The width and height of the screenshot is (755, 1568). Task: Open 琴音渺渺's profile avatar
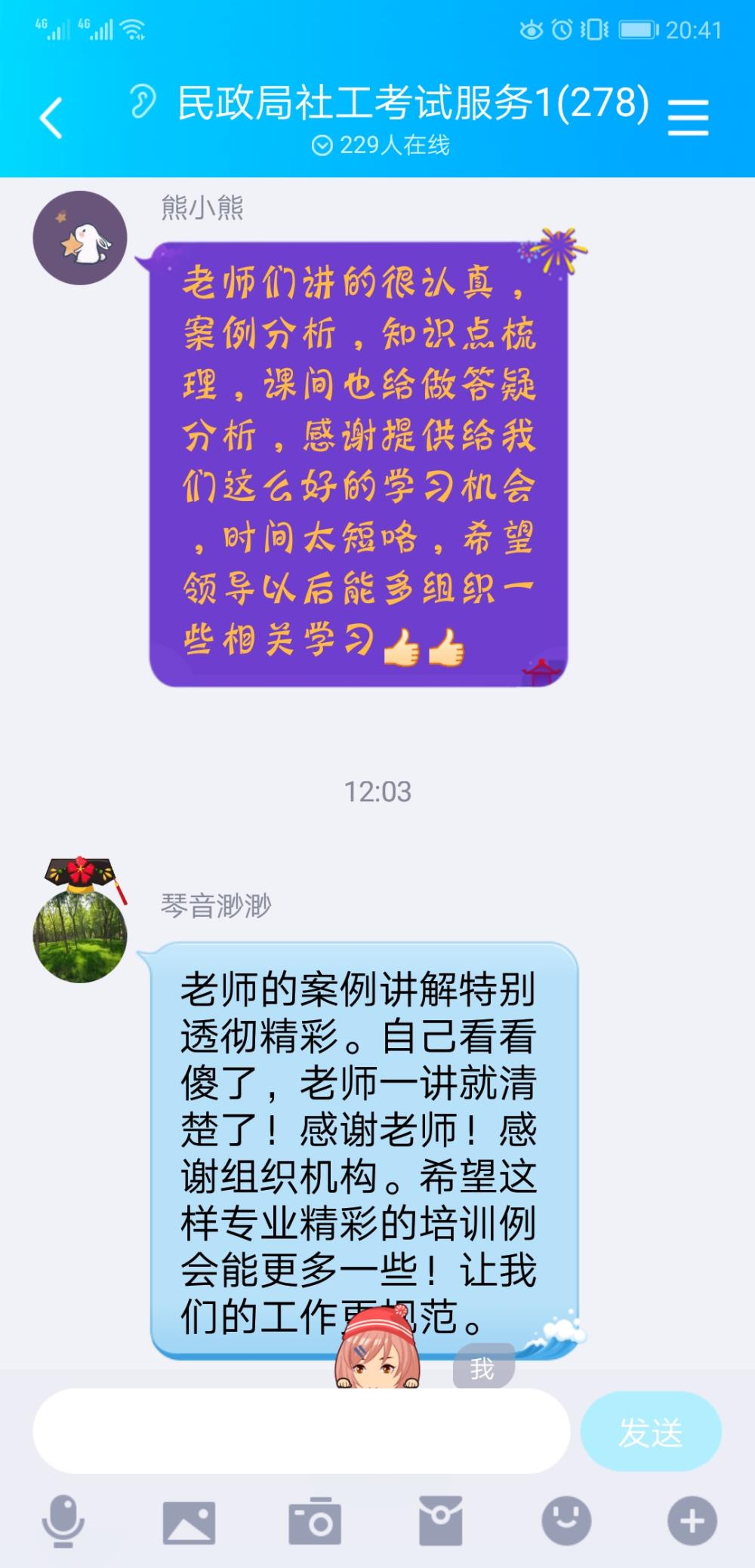pos(80,934)
